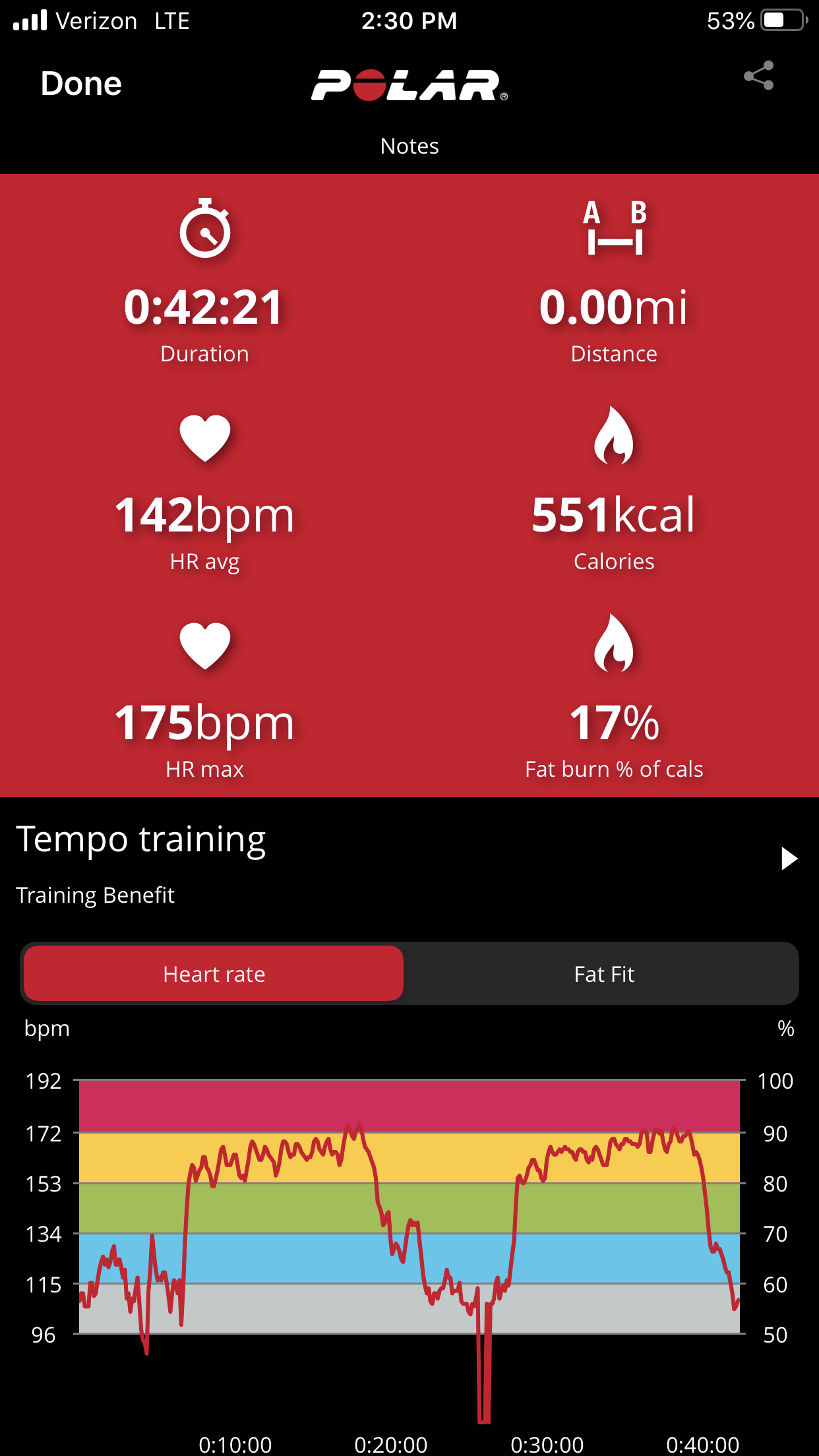Open the Notes section

[x=409, y=146]
